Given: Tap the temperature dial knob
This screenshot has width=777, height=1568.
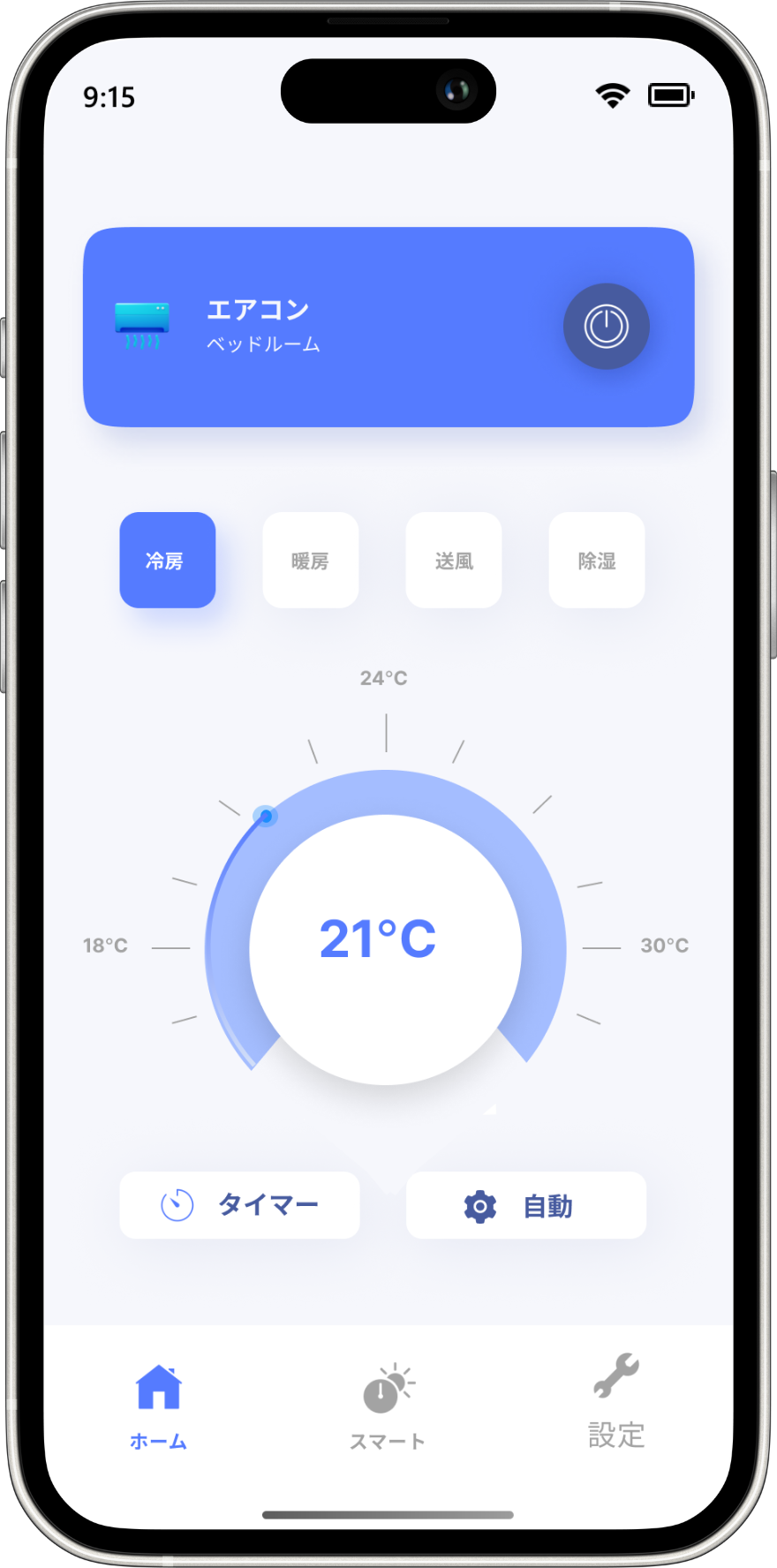Looking at the screenshot, I should (265, 816).
